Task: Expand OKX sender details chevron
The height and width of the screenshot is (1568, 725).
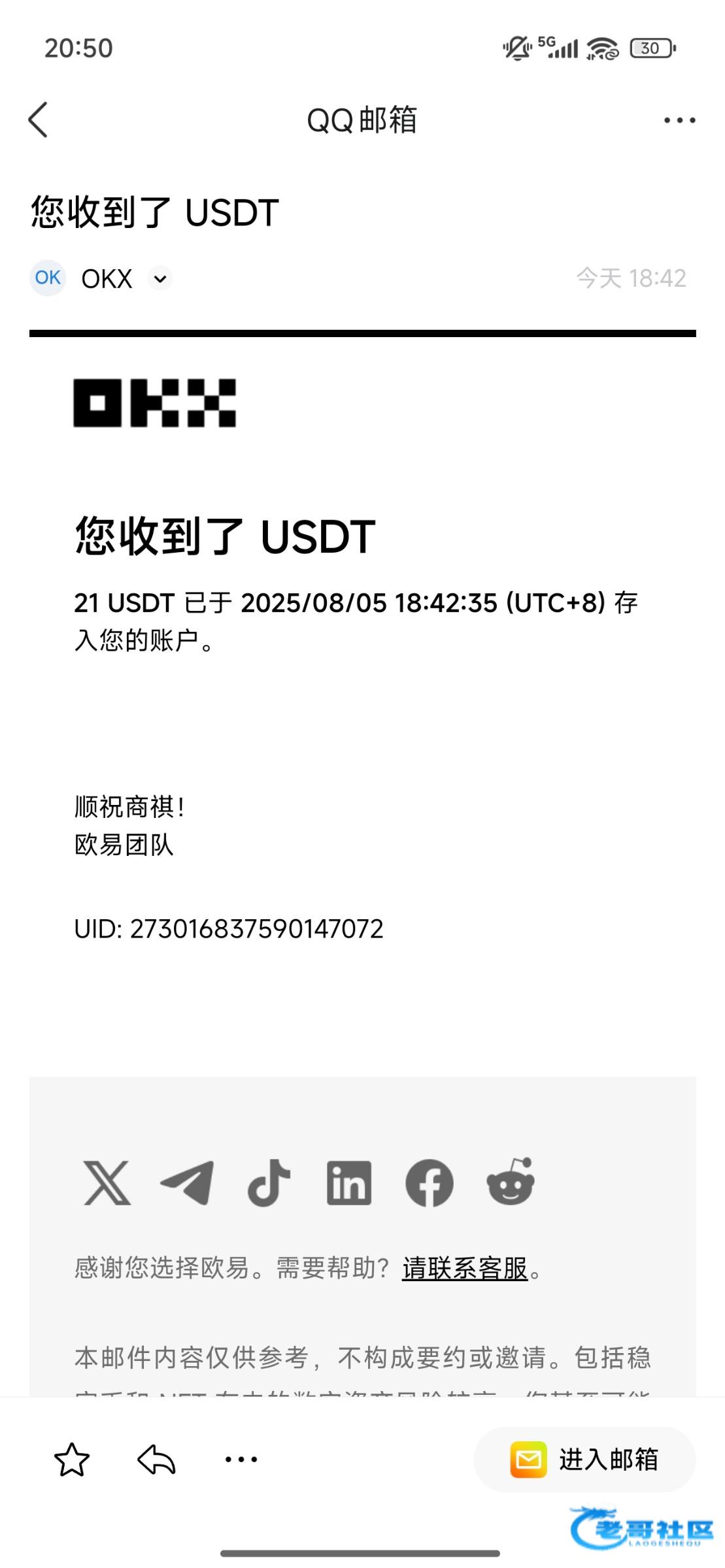Action: point(160,279)
